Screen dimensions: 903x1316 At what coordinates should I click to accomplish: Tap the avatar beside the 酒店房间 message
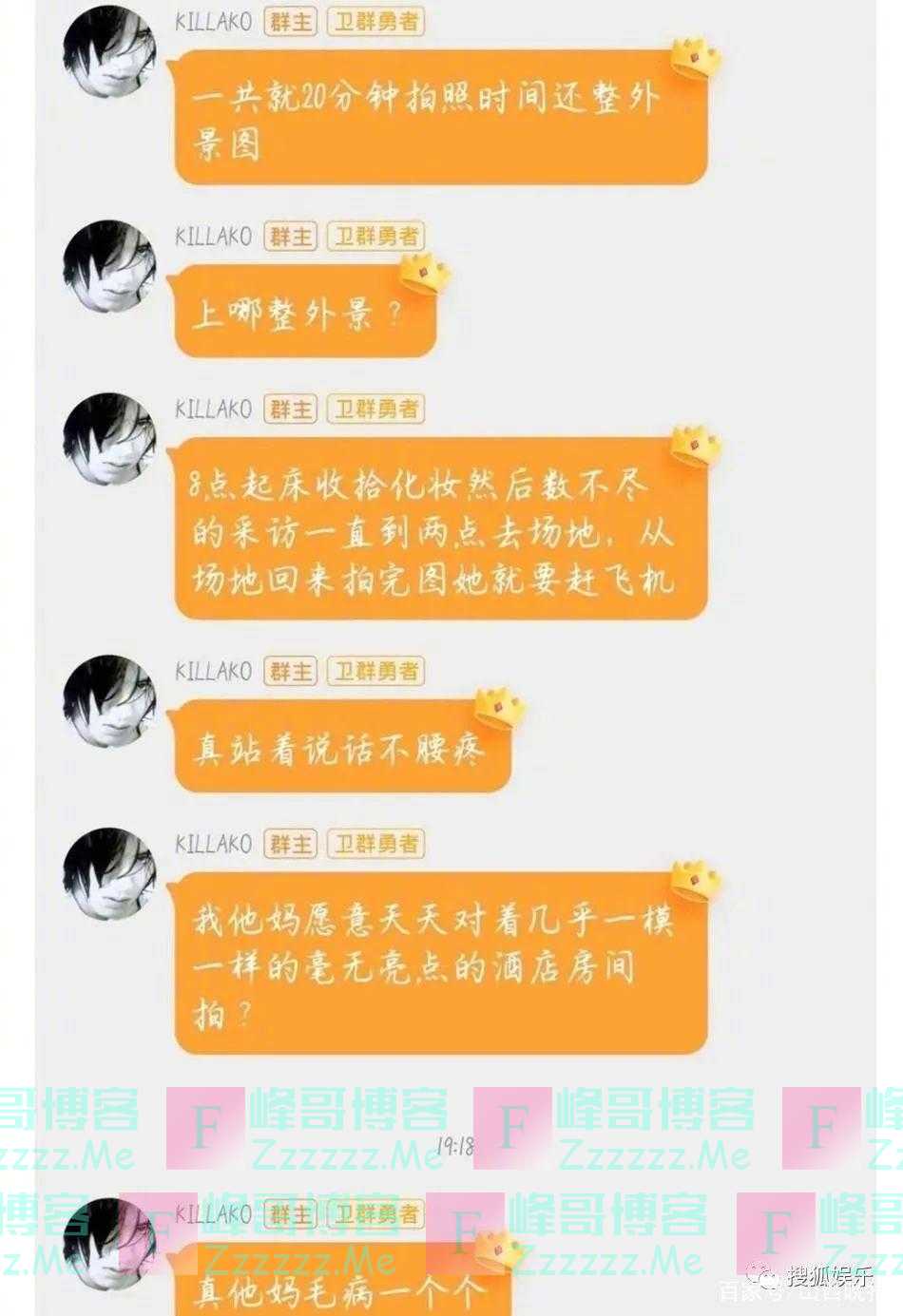(x=109, y=874)
